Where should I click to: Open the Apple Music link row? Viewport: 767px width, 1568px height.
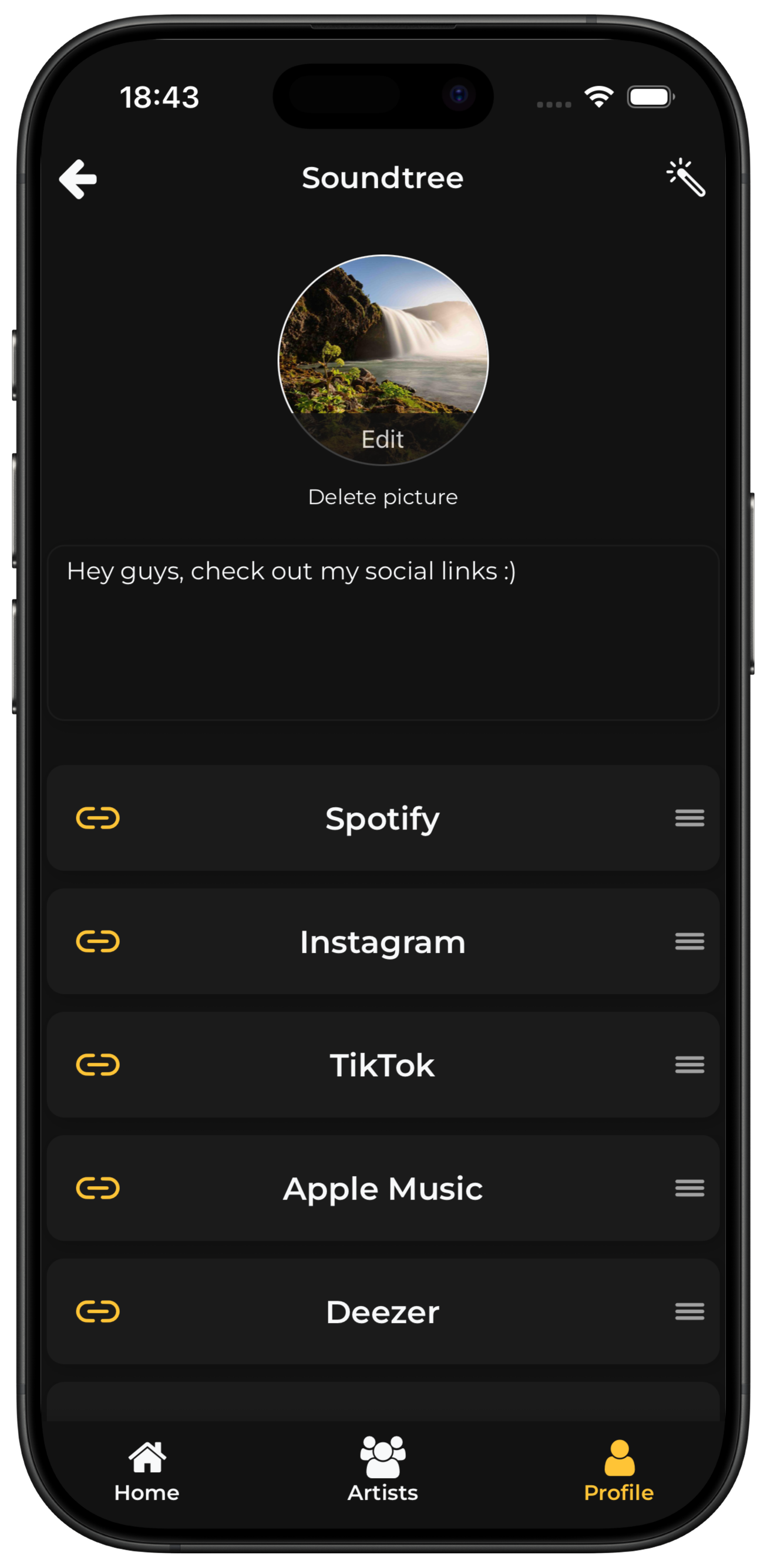pyautogui.click(x=382, y=1188)
